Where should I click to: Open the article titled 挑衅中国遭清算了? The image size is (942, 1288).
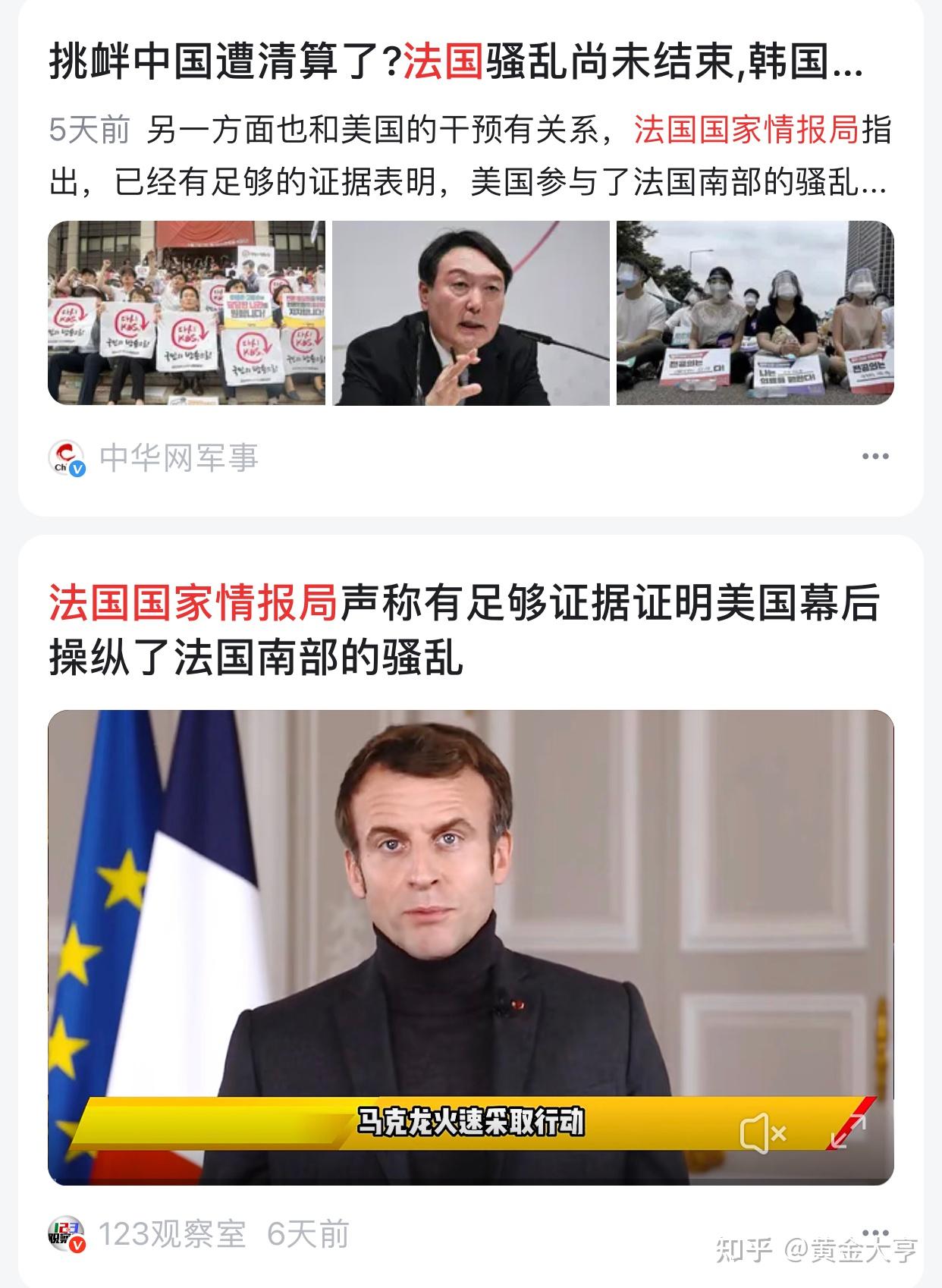[x=455, y=62]
